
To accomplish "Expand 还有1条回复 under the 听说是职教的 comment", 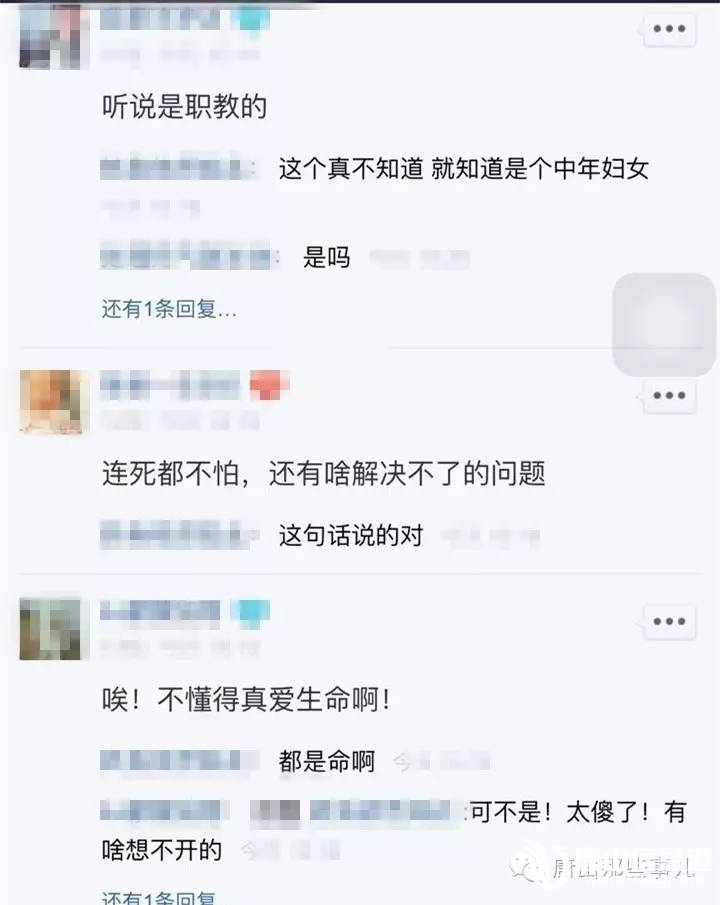I will coord(168,309).
